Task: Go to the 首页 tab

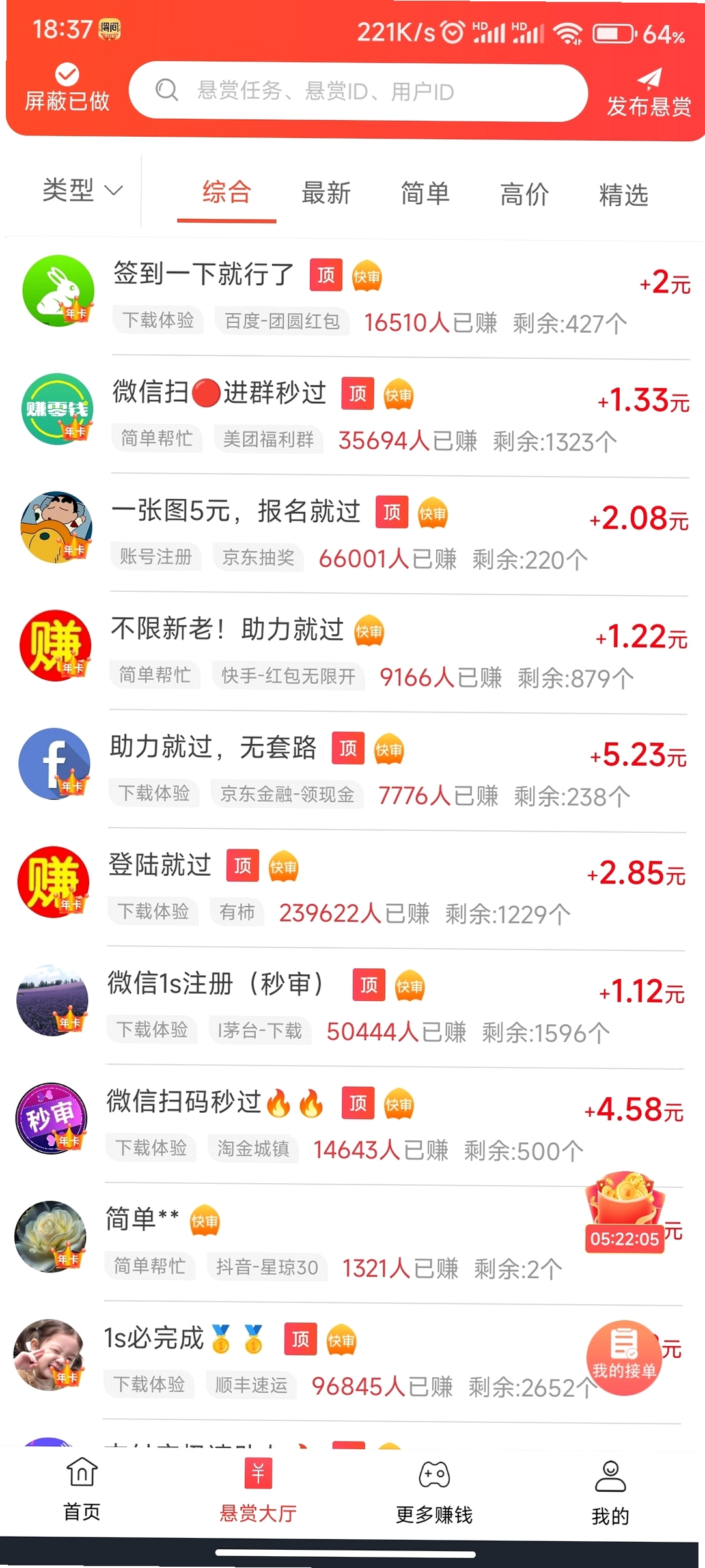Action: click(x=82, y=1489)
